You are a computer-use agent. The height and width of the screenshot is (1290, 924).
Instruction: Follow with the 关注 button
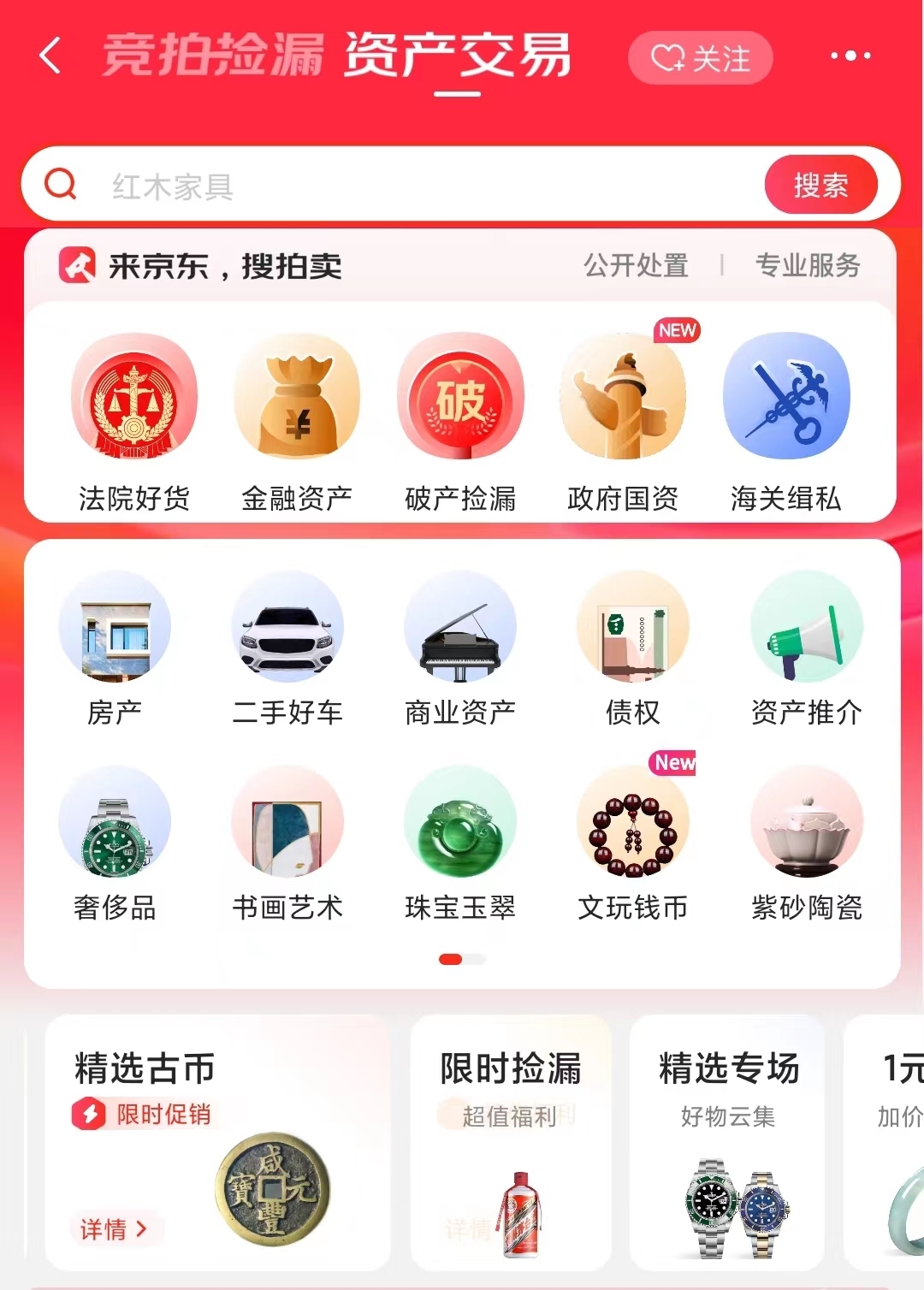coord(700,58)
